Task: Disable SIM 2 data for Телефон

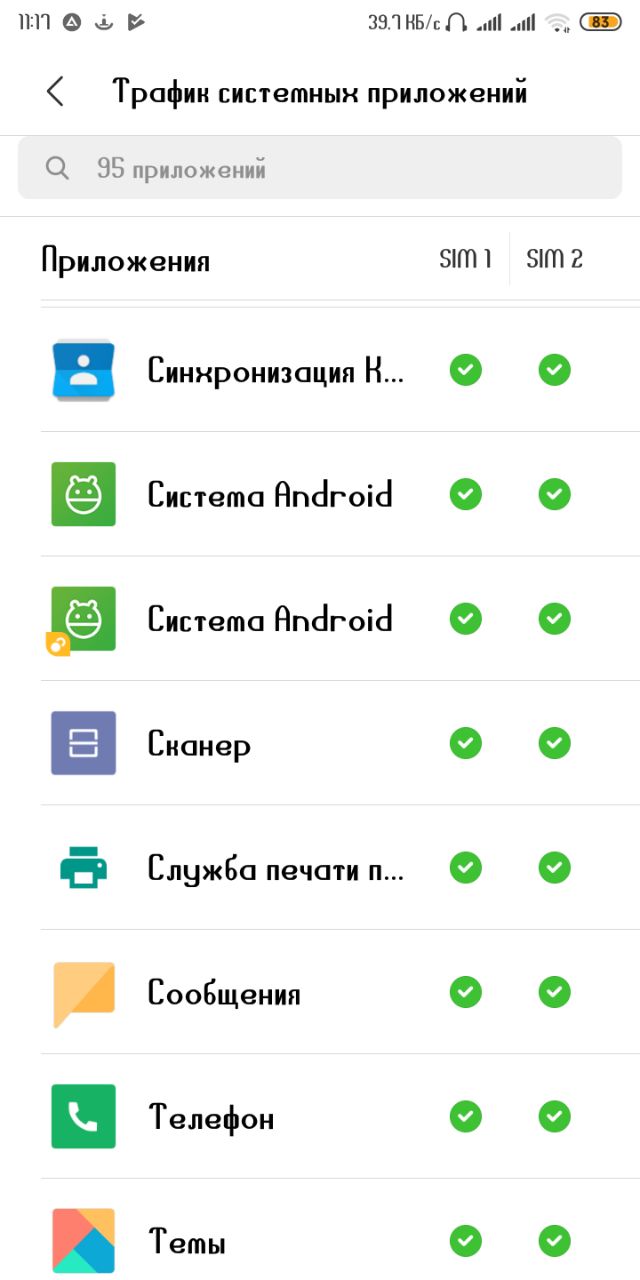Action: click(x=554, y=1116)
